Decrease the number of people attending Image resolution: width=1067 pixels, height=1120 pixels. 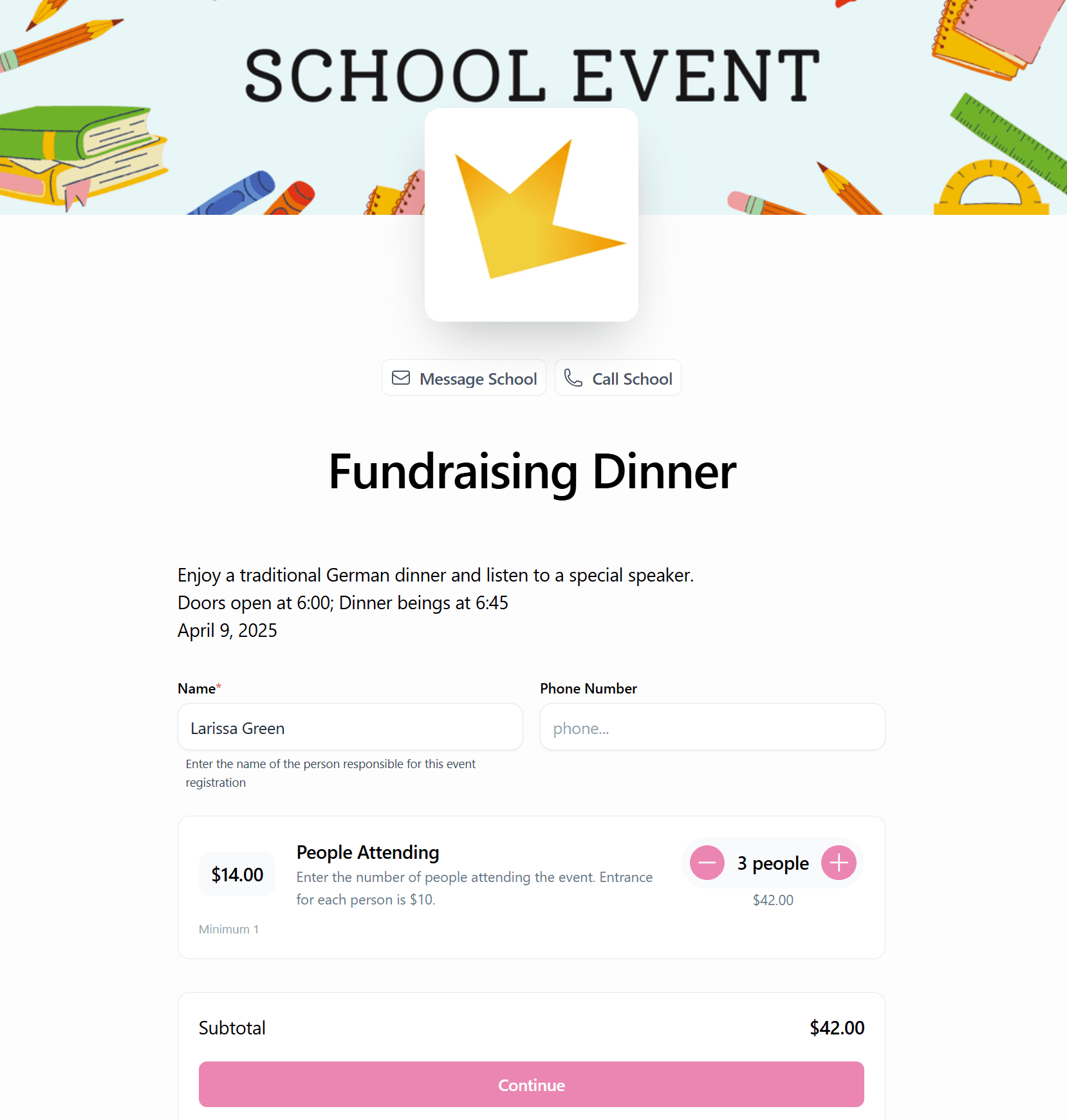(x=707, y=863)
